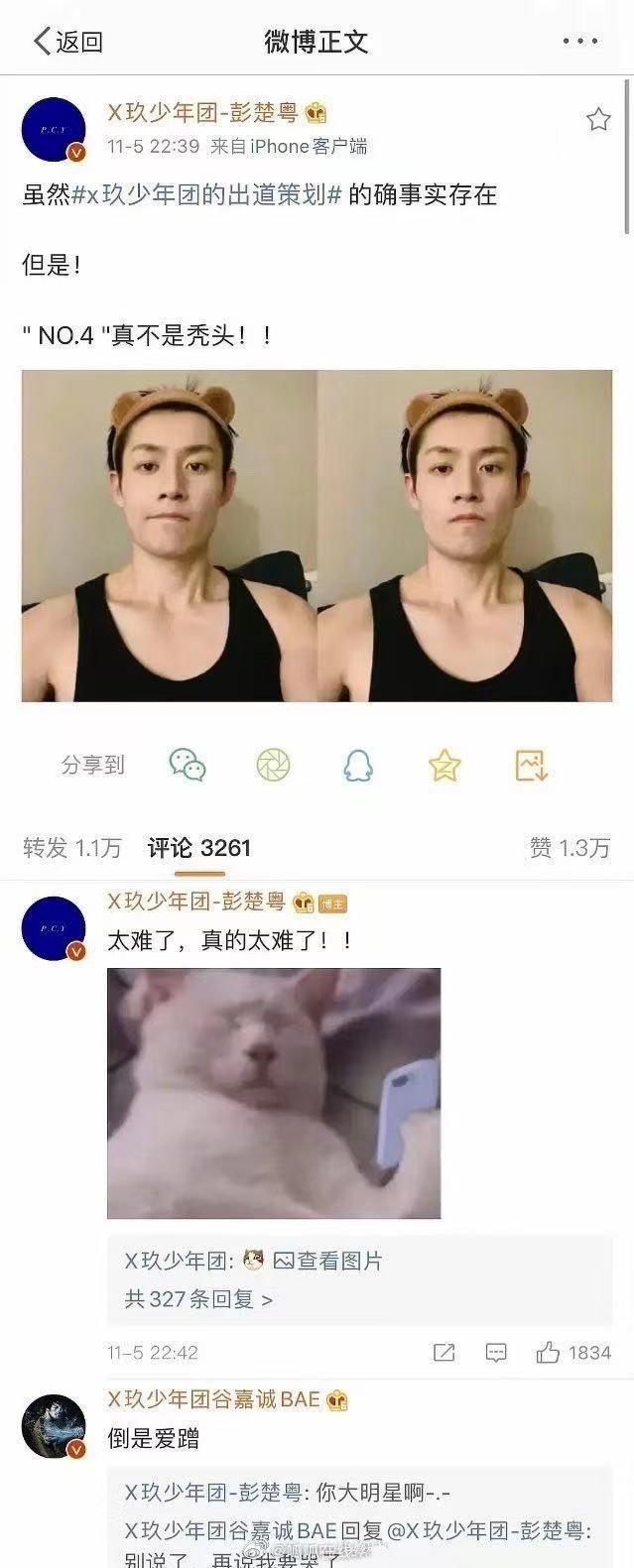Open 查看图片 in X玖少年团's reply
Screen dimensions: 634x1568
click(x=327, y=1261)
